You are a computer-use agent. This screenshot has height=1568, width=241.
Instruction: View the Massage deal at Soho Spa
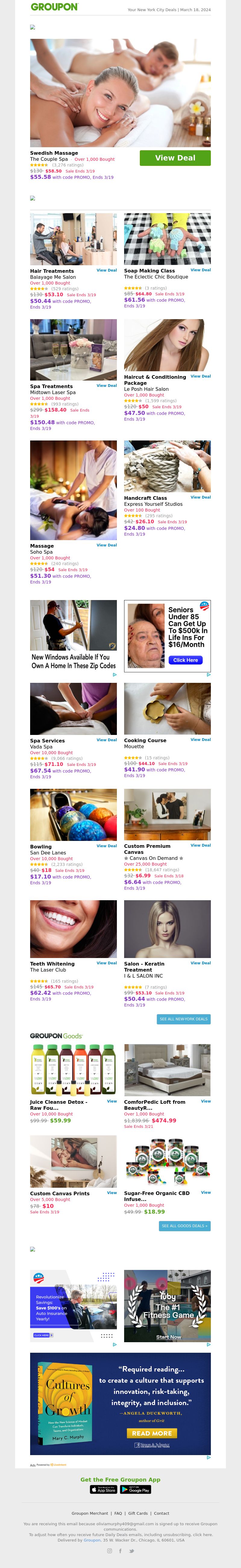107,545
